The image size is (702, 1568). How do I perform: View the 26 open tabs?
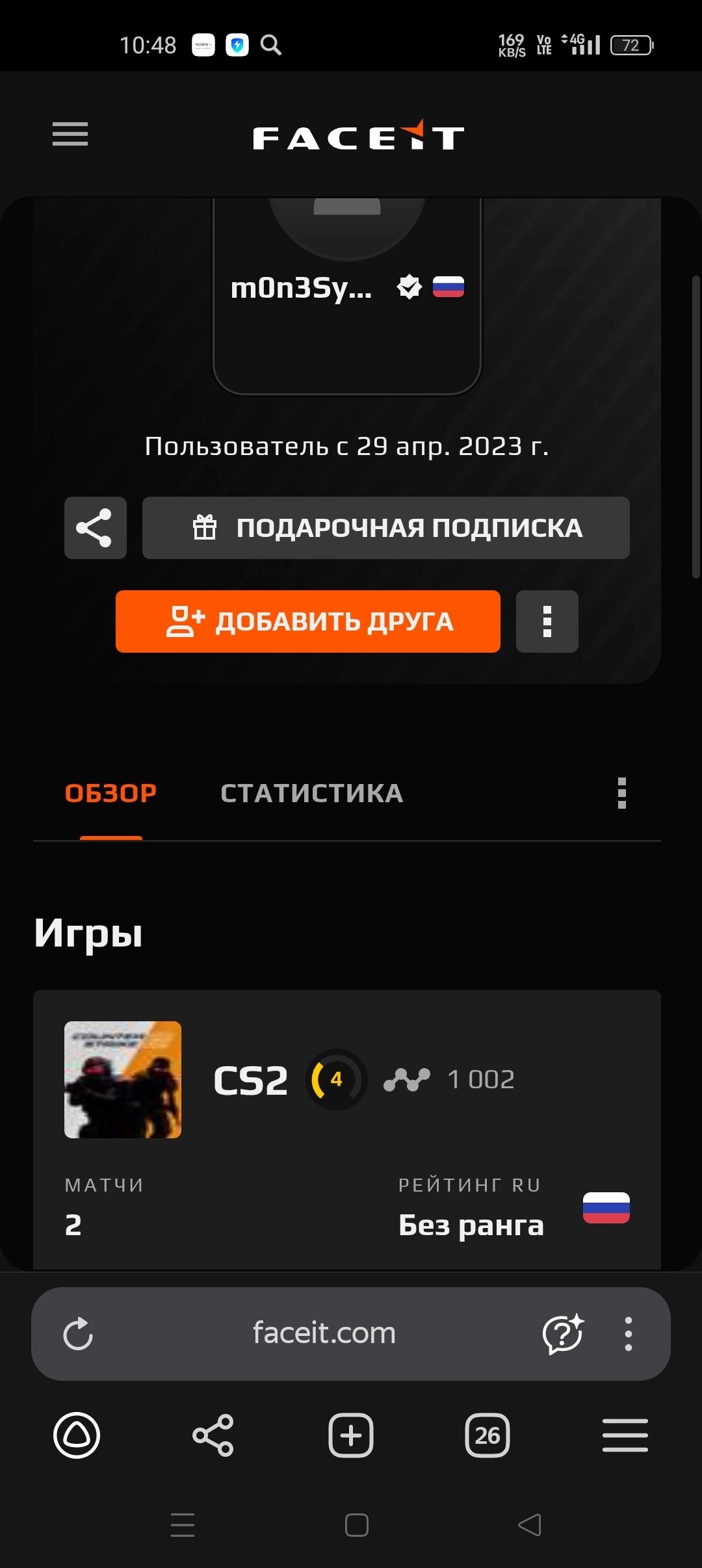[x=487, y=1435]
